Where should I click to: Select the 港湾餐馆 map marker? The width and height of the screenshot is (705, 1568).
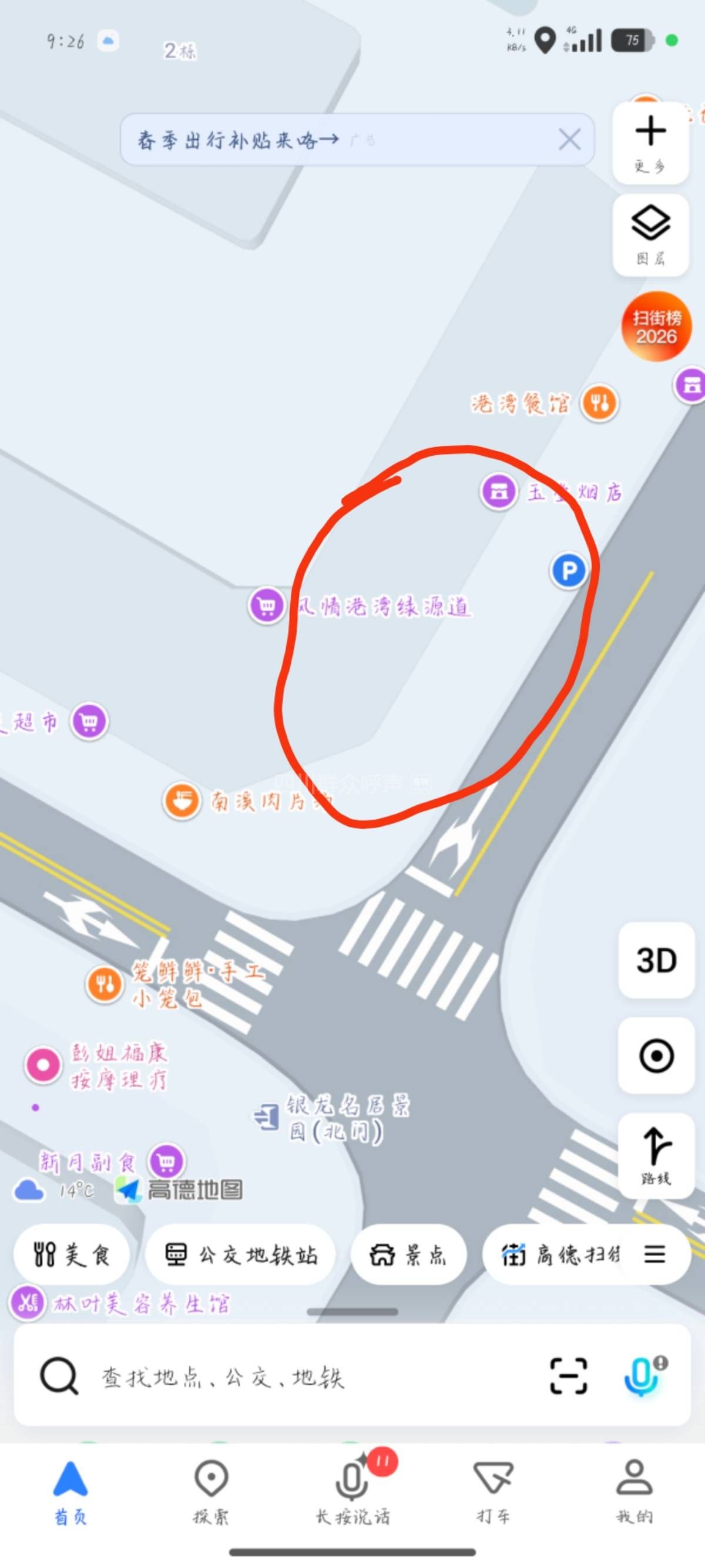pos(599,403)
